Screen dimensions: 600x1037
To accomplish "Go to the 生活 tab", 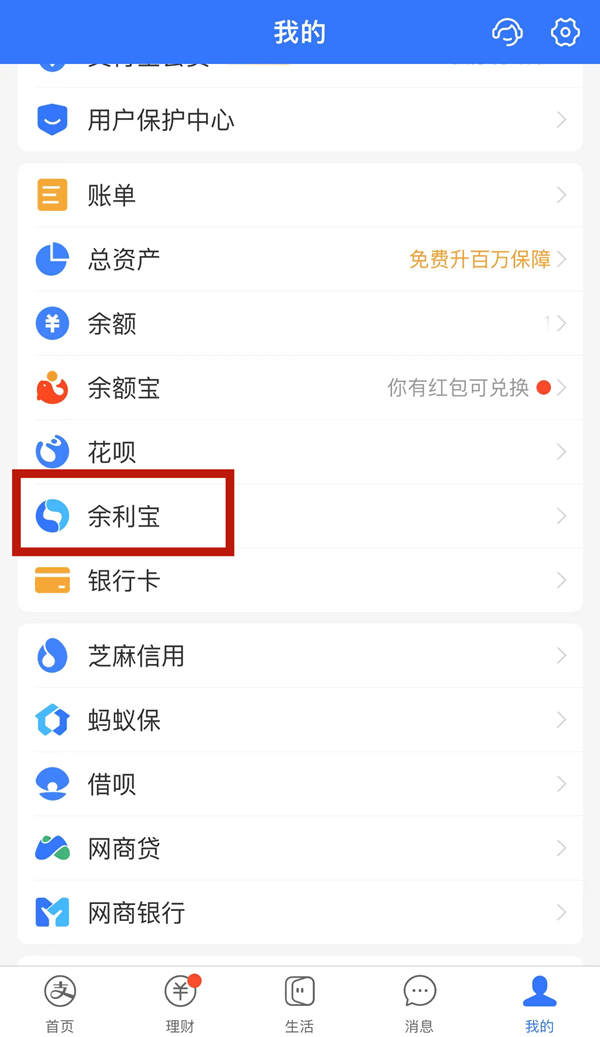I will point(299,1003).
